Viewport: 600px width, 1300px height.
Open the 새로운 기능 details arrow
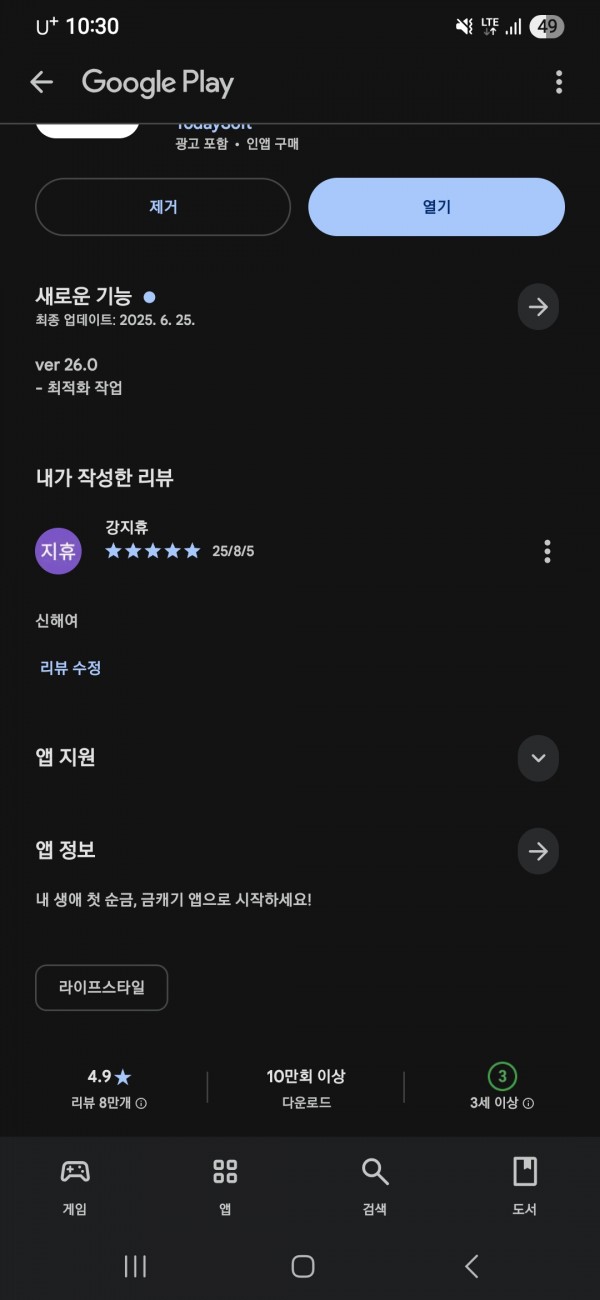pyautogui.click(x=538, y=307)
